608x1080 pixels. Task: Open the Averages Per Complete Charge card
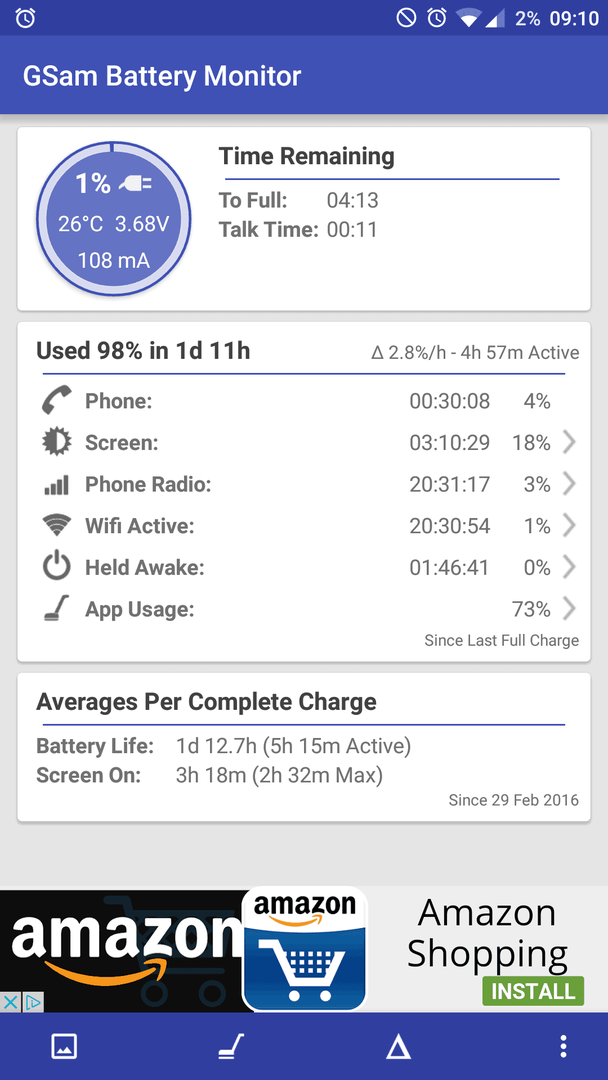tap(304, 747)
